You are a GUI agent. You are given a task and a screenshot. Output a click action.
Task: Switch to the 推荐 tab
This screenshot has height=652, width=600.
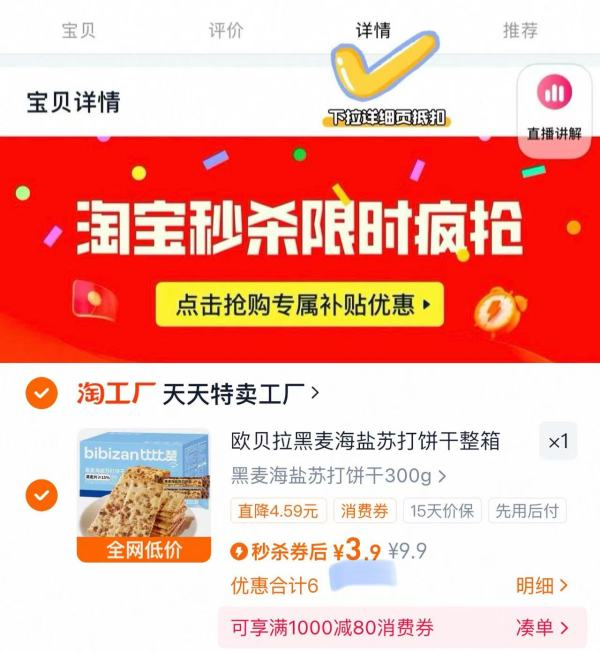tap(520, 30)
